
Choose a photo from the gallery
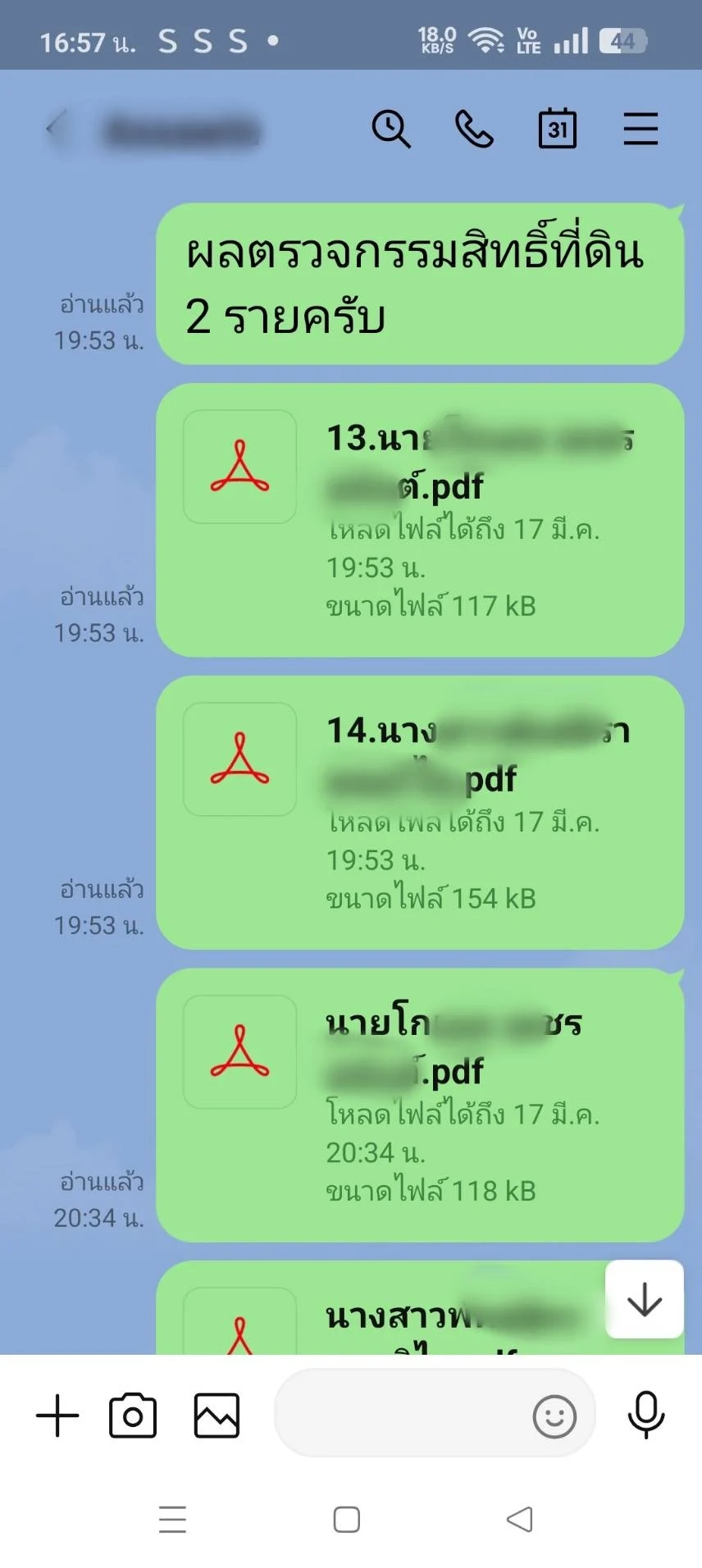click(217, 1415)
